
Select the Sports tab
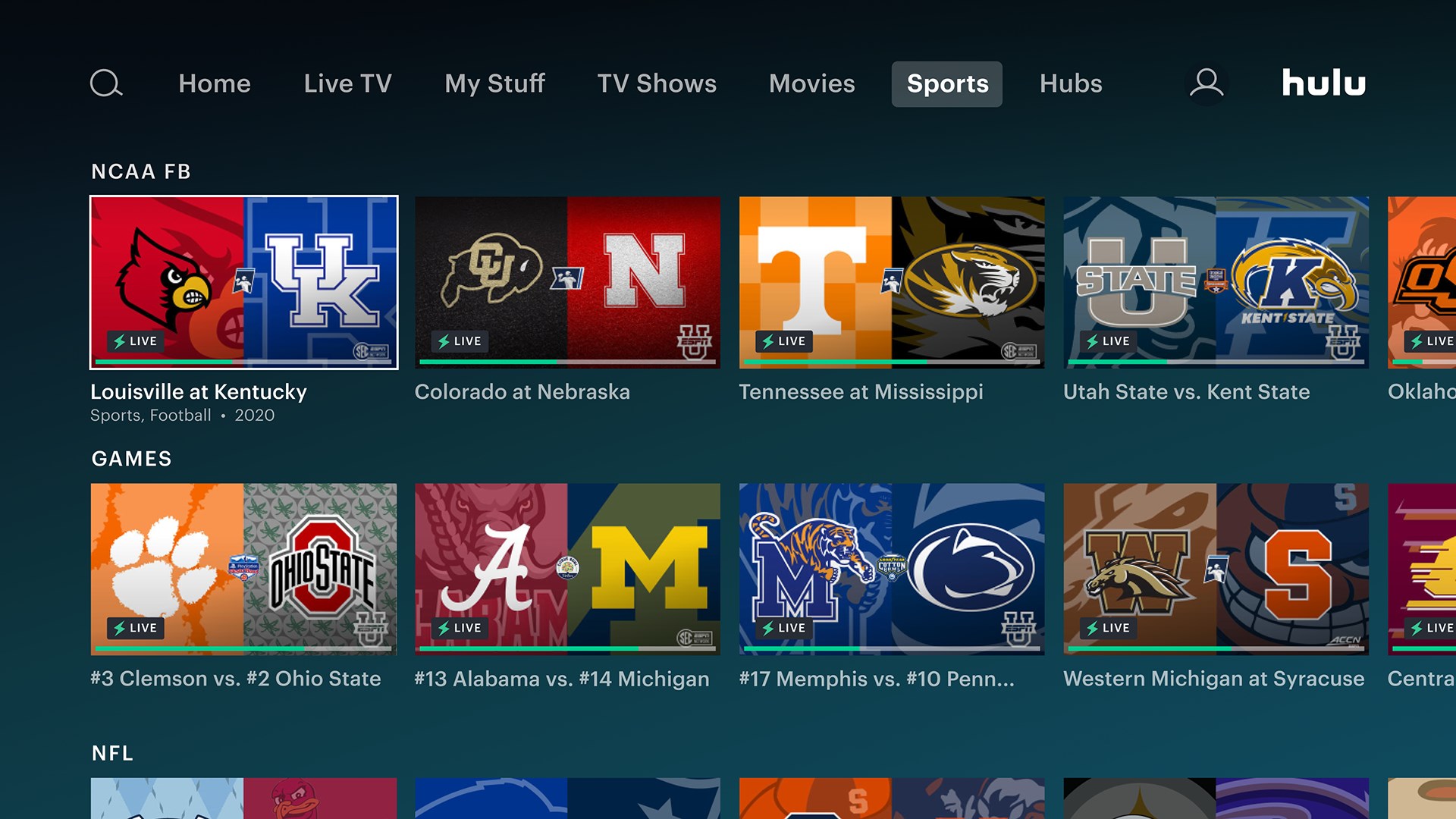point(947,83)
